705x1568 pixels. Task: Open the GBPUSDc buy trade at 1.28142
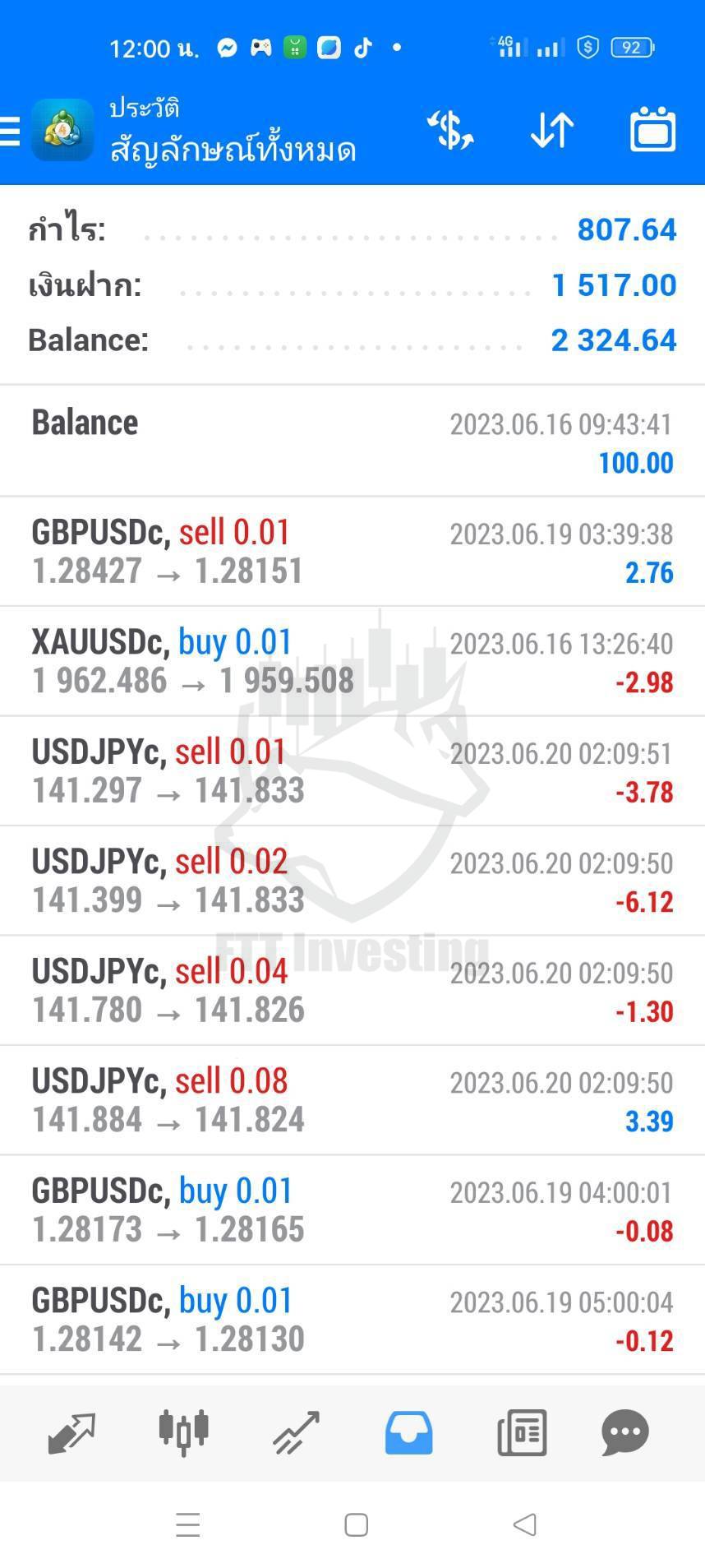pyautogui.click(x=352, y=1321)
